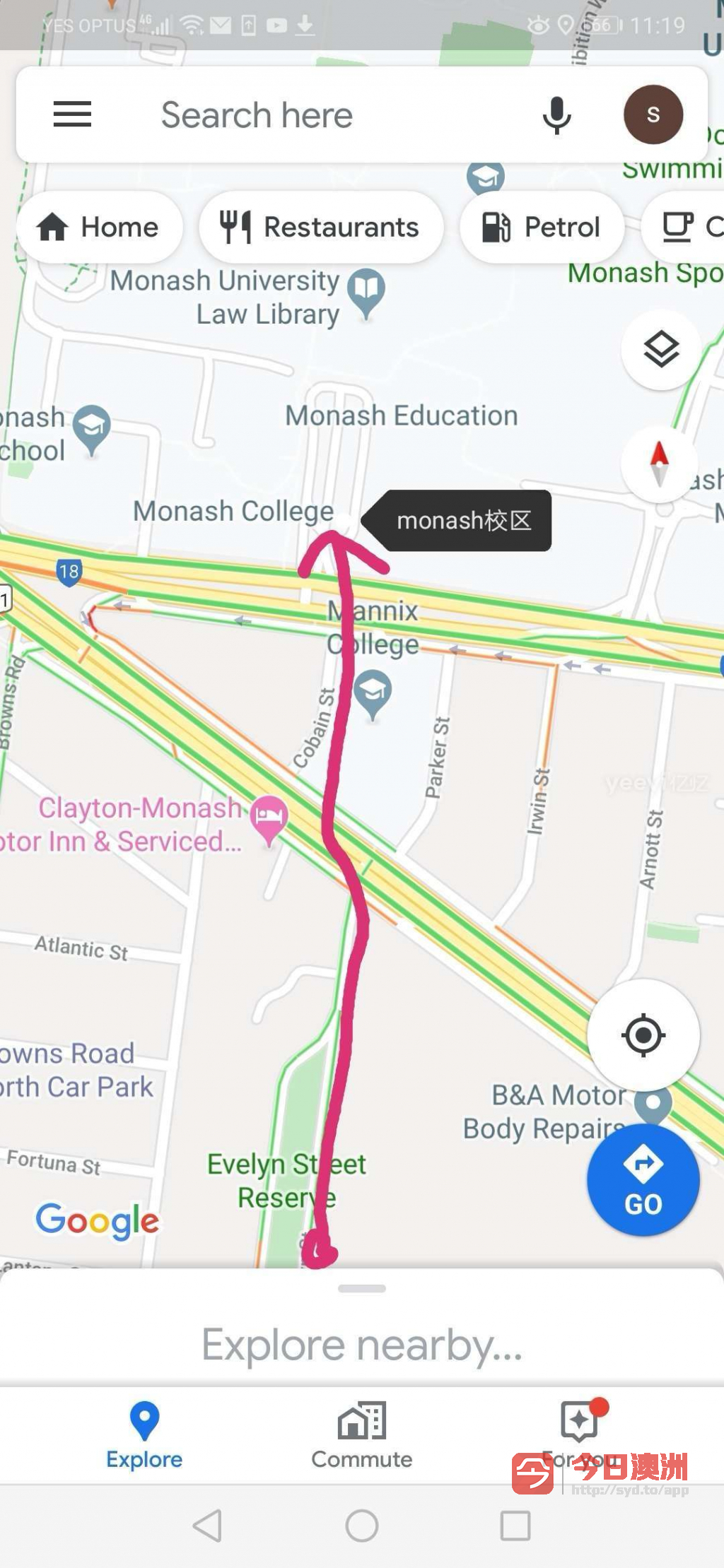Open the map layers button
This screenshot has width=724, height=1568.
(661, 349)
